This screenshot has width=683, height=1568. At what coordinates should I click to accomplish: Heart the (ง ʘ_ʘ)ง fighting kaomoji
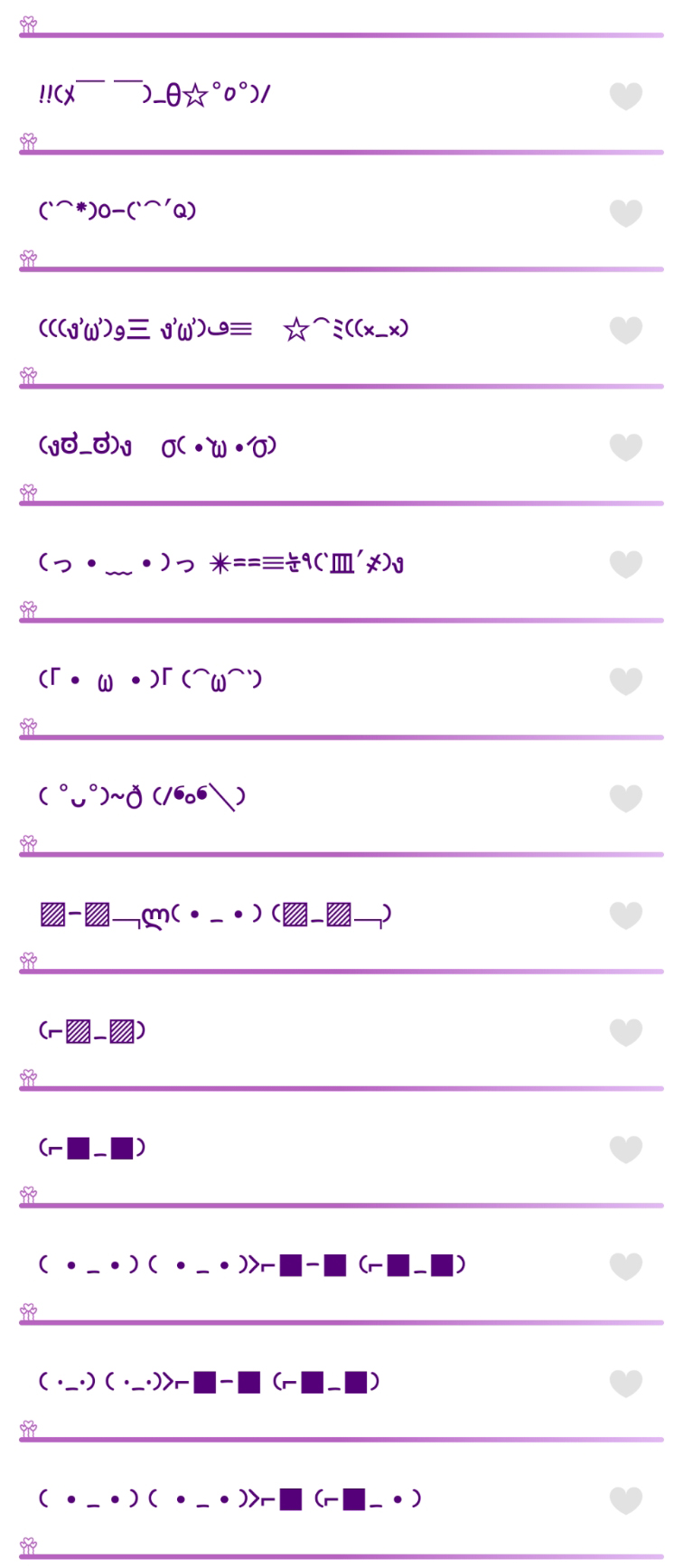tap(626, 446)
